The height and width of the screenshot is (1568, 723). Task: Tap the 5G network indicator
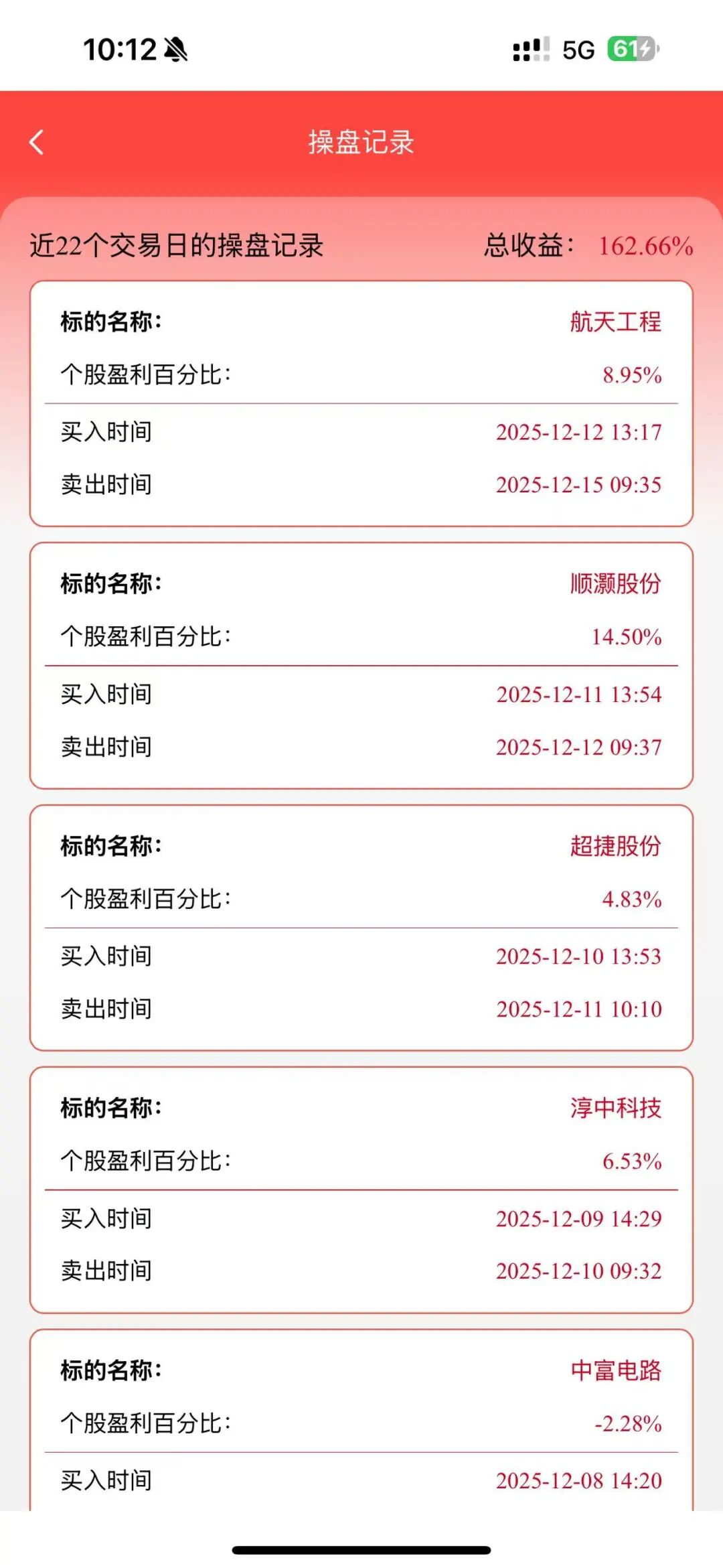point(577,50)
